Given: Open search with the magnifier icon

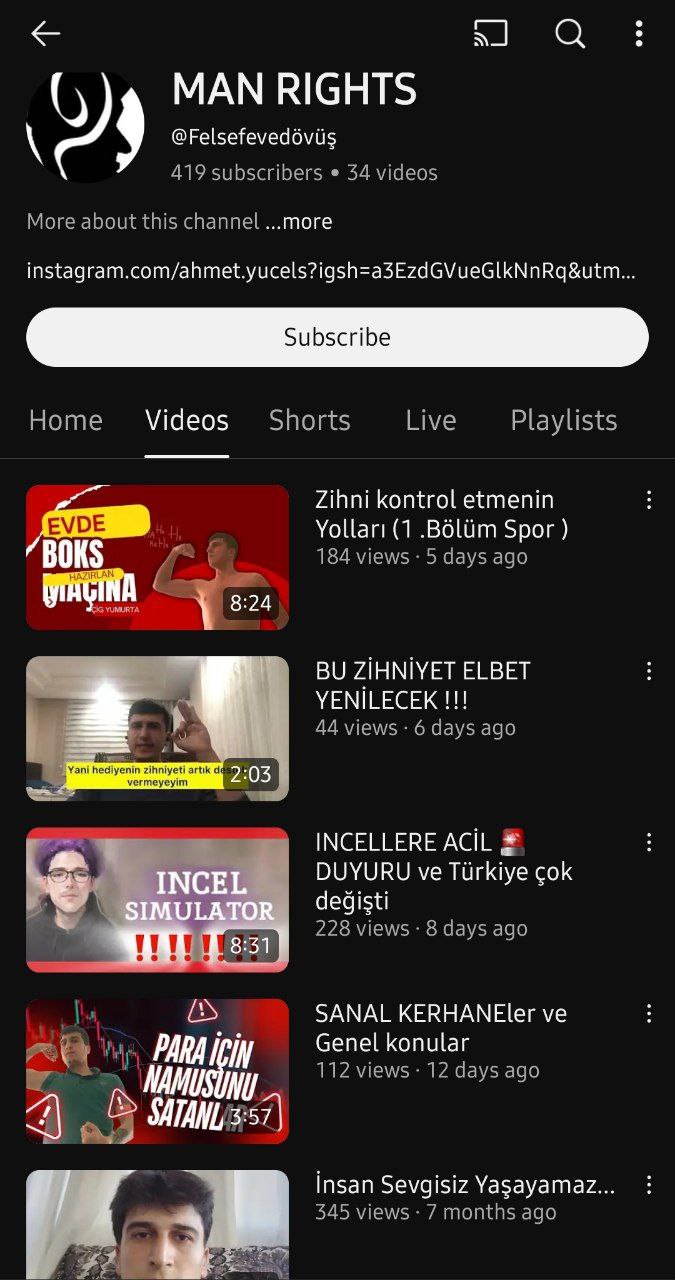Looking at the screenshot, I should click(570, 34).
